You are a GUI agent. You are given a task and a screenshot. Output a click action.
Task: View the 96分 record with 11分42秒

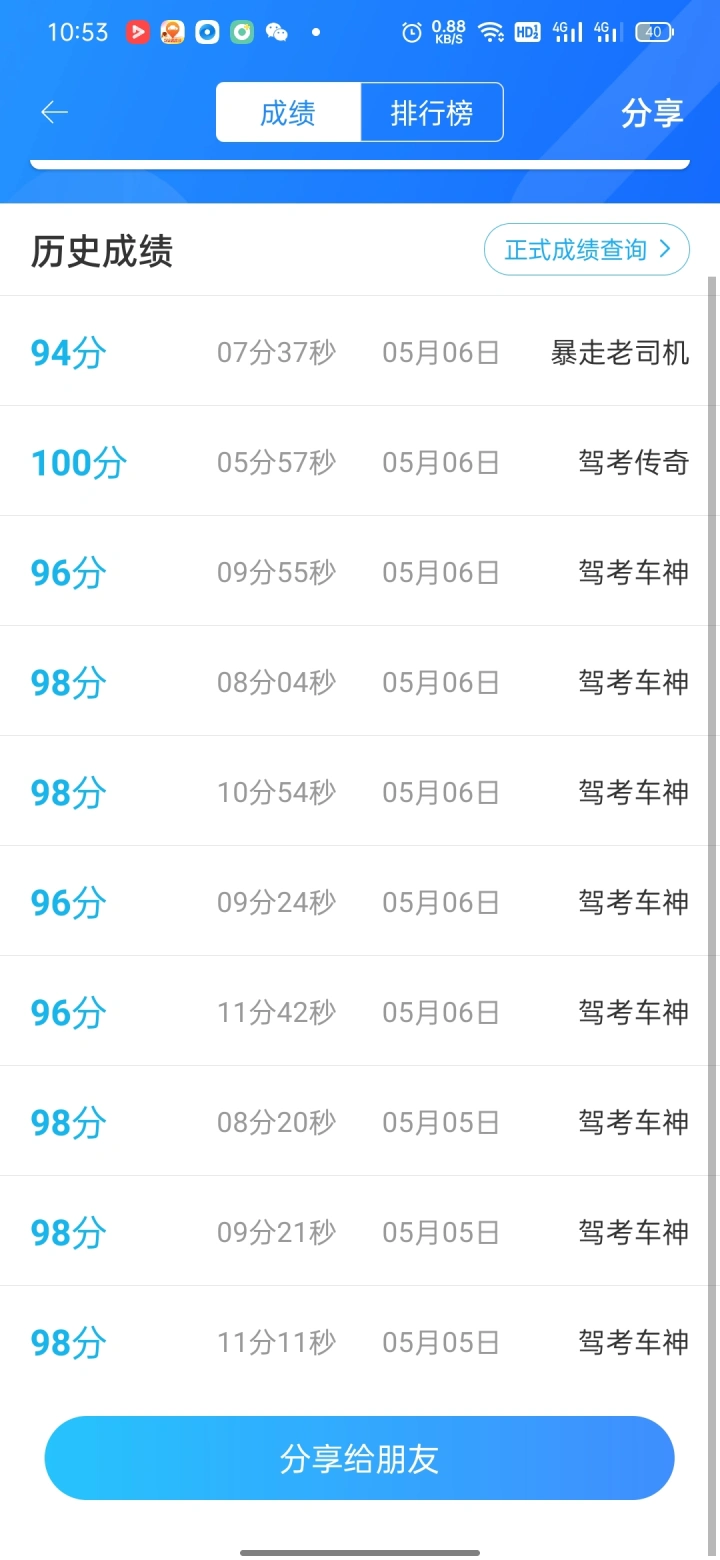pos(360,1012)
